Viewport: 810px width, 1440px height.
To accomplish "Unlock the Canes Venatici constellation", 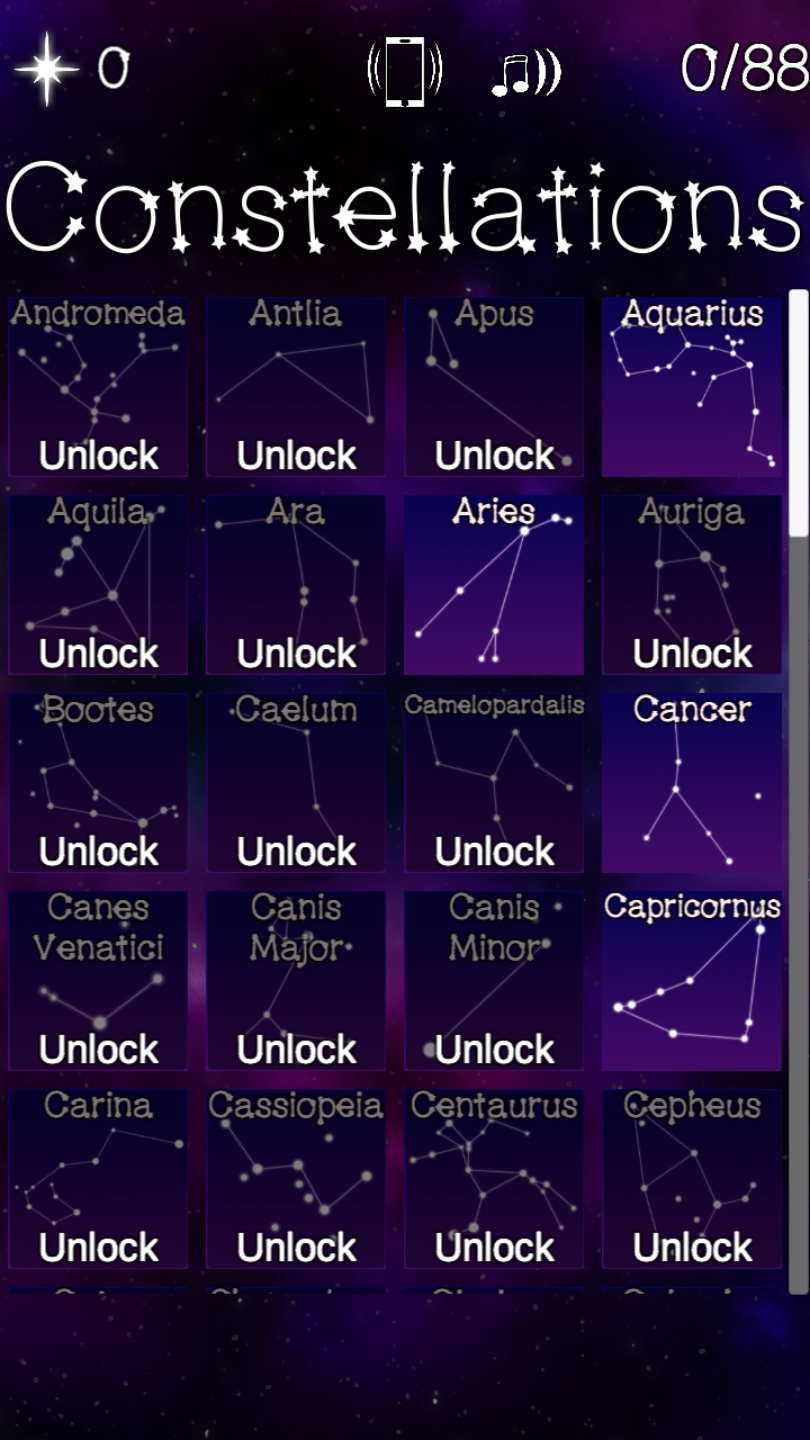I will pyautogui.click(x=98, y=1049).
